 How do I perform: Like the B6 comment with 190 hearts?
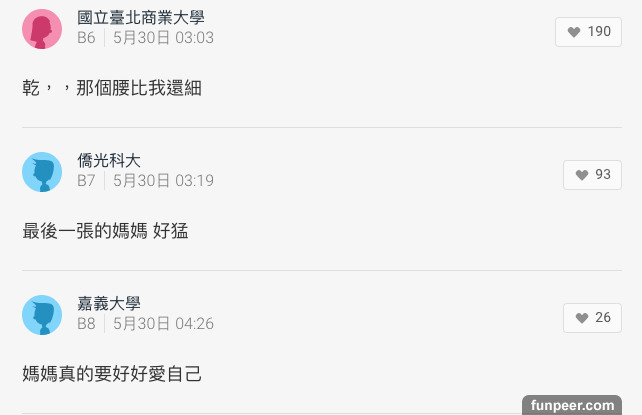pos(588,32)
